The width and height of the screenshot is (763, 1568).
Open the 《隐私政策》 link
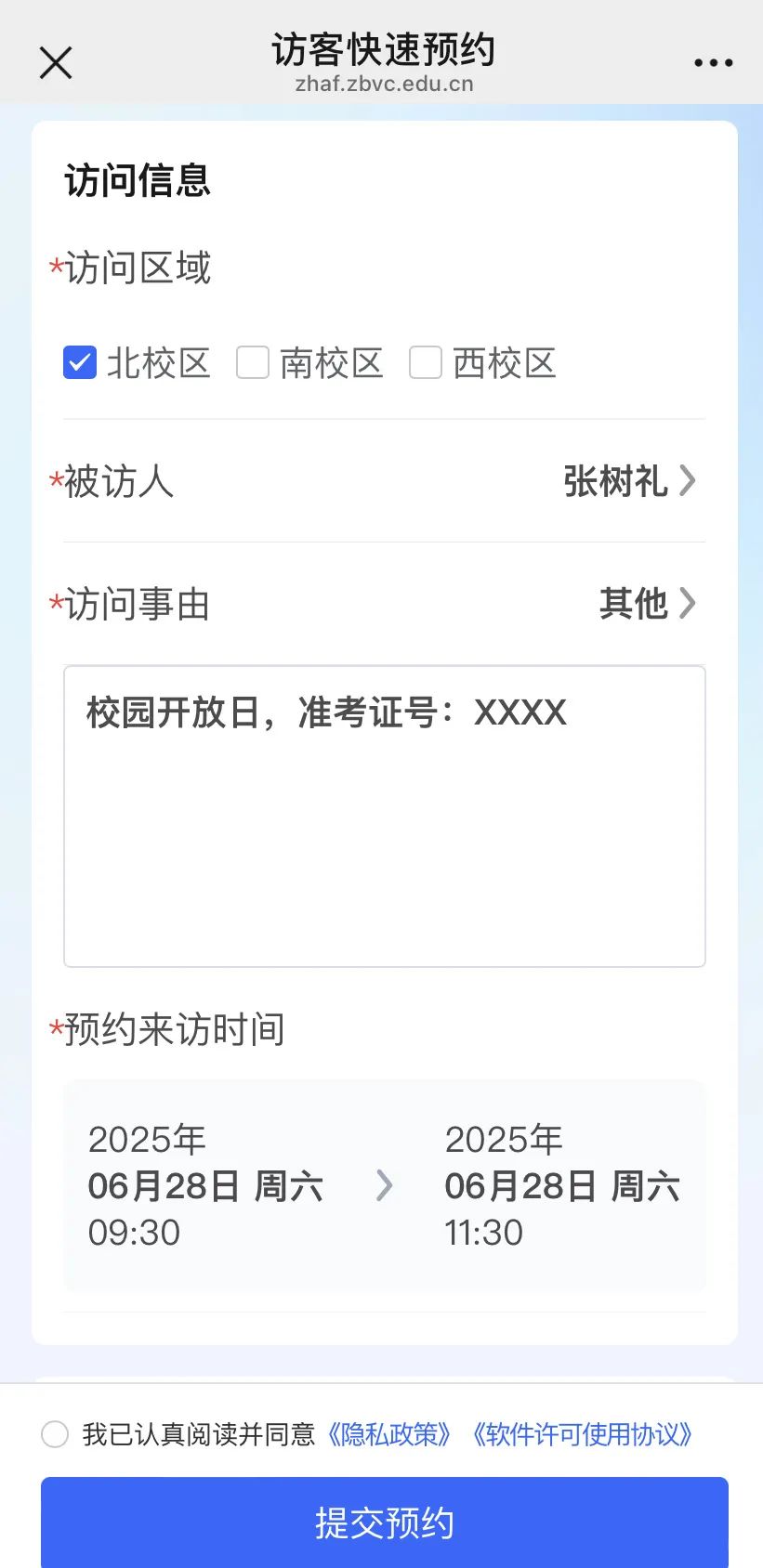(x=388, y=1434)
